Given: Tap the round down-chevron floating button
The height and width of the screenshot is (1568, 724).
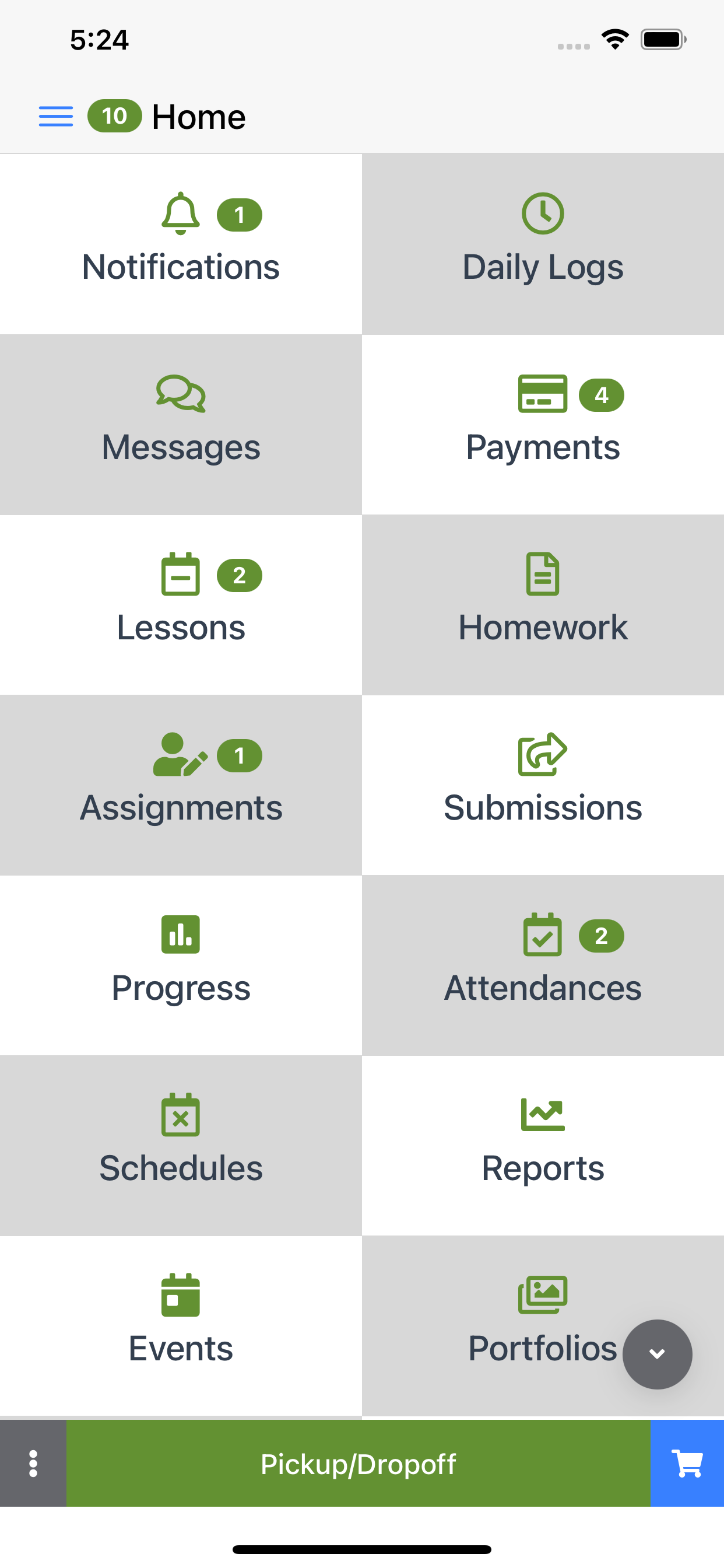Looking at the screenshot, I should click(657, 1354).
